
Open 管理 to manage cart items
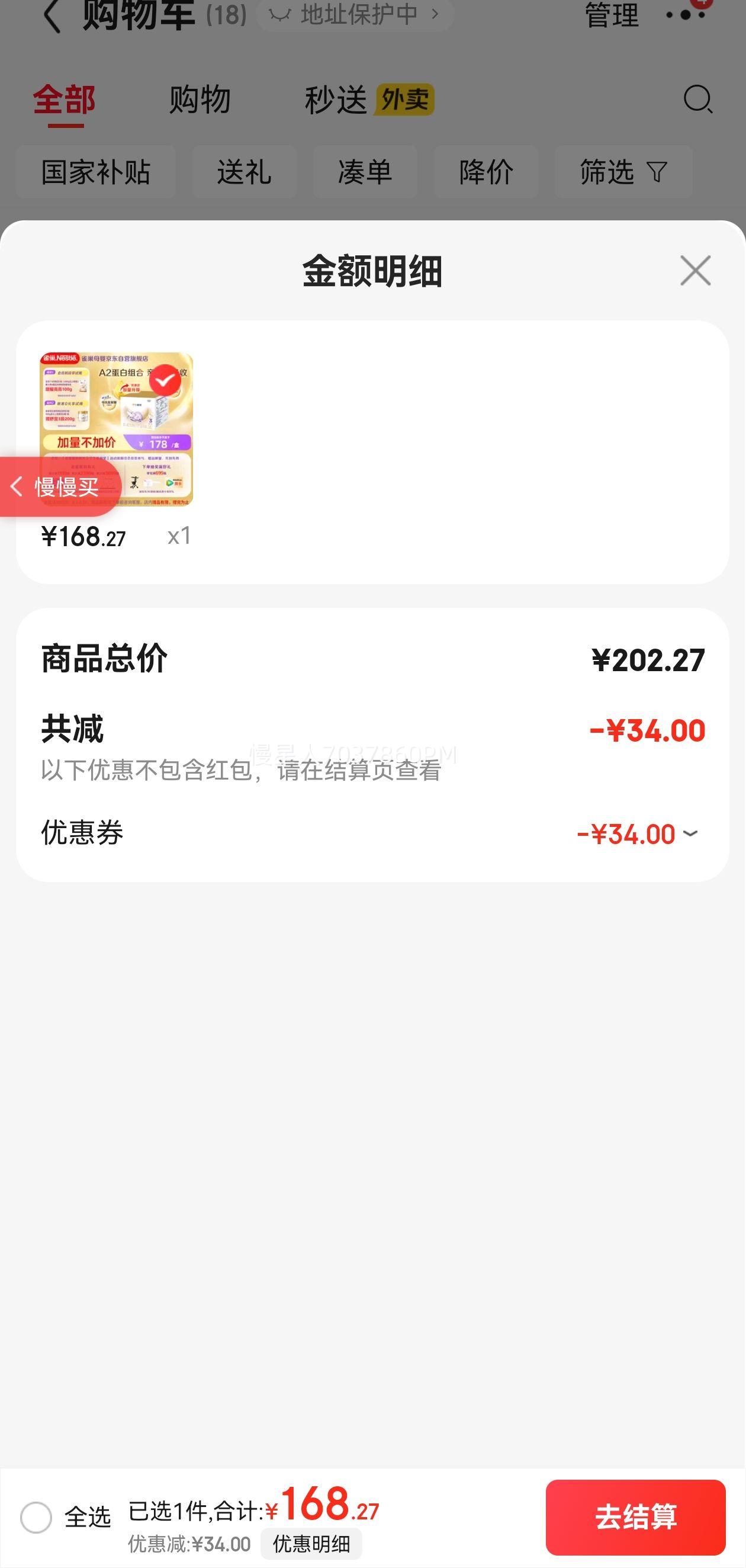(611, 15)
